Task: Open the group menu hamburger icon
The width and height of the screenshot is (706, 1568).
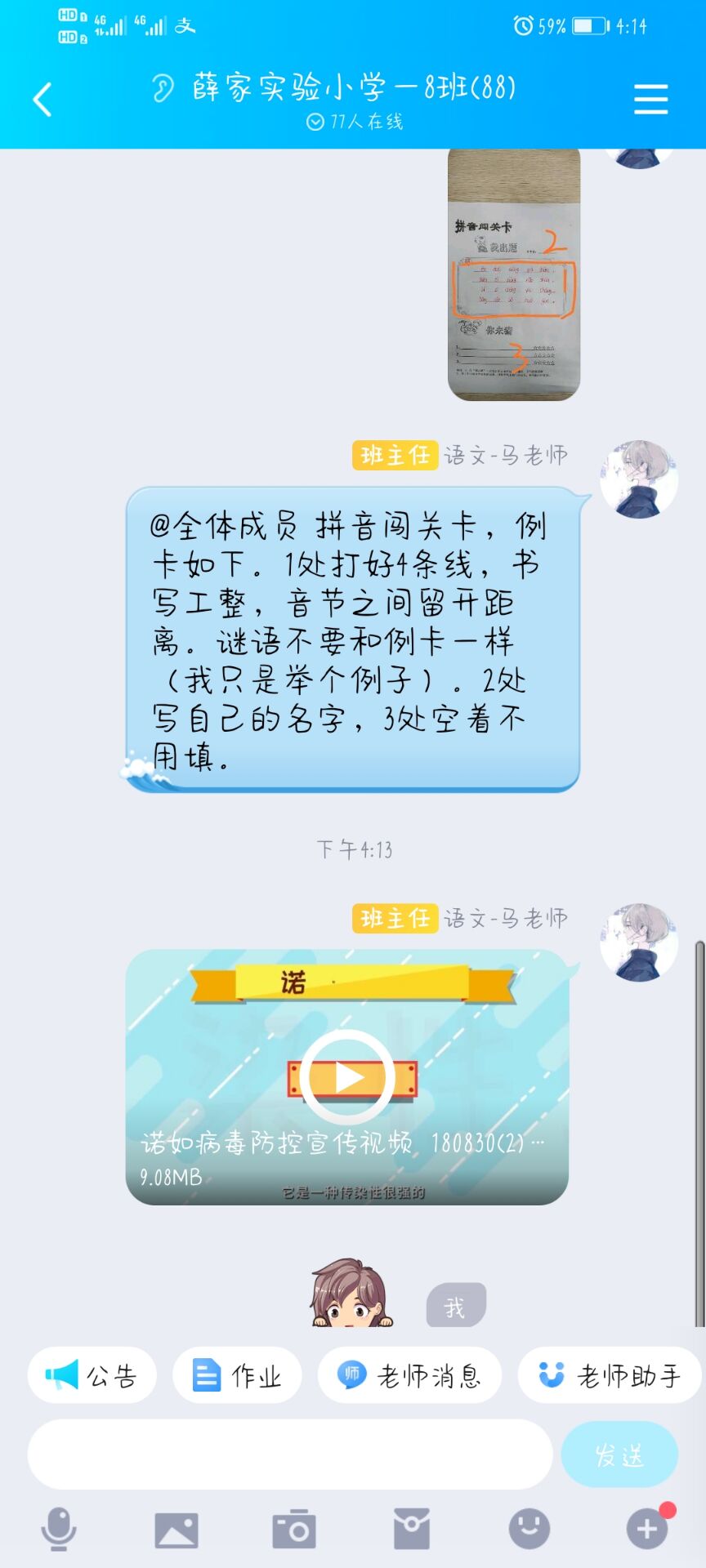Action: [x=651, y=100]
